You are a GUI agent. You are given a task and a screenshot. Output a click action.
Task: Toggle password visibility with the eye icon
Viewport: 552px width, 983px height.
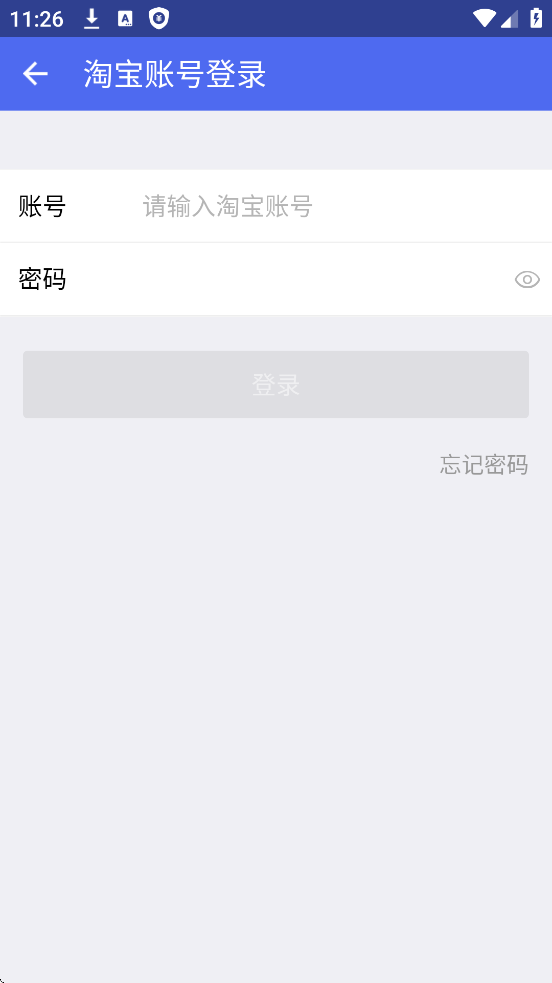[x=527, y=279]
